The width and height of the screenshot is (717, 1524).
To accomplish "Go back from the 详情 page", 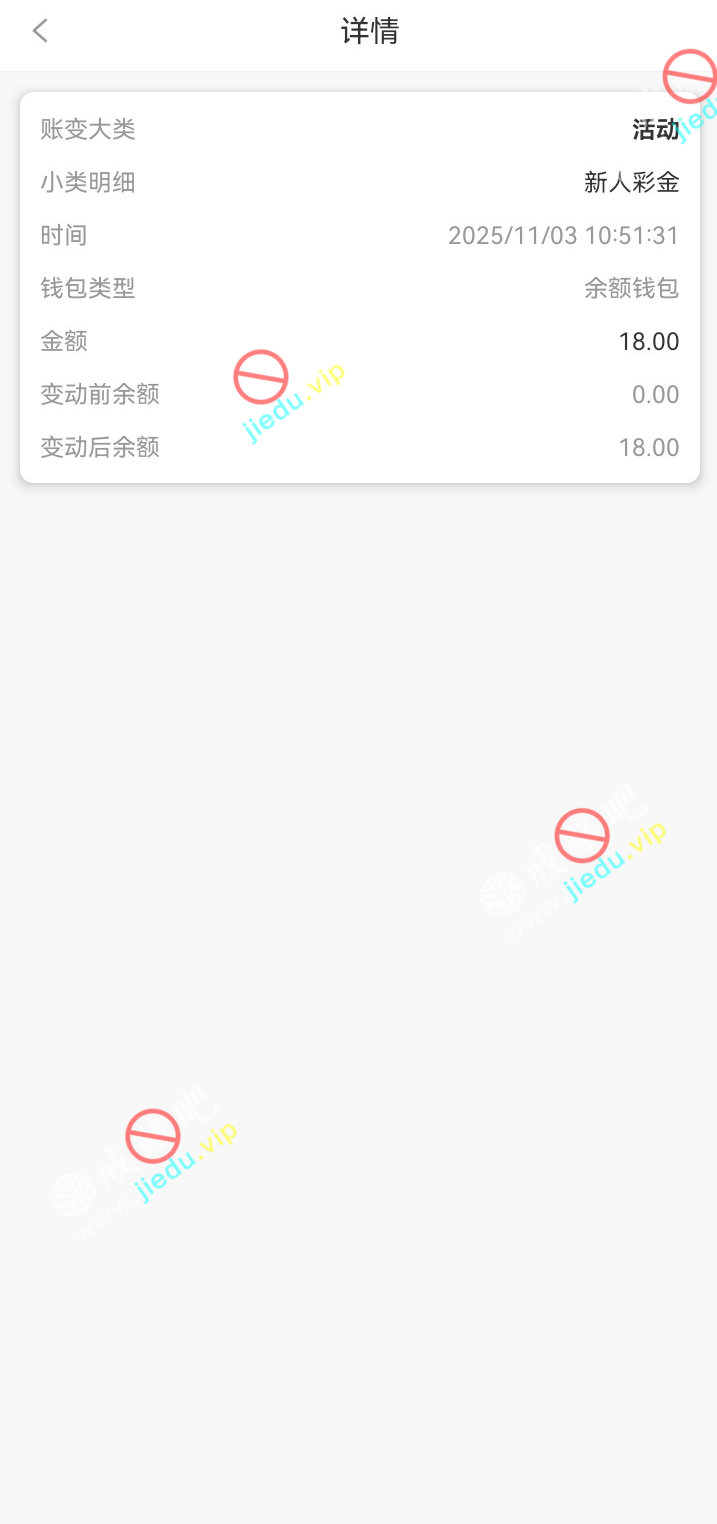I will coord(40,31).
